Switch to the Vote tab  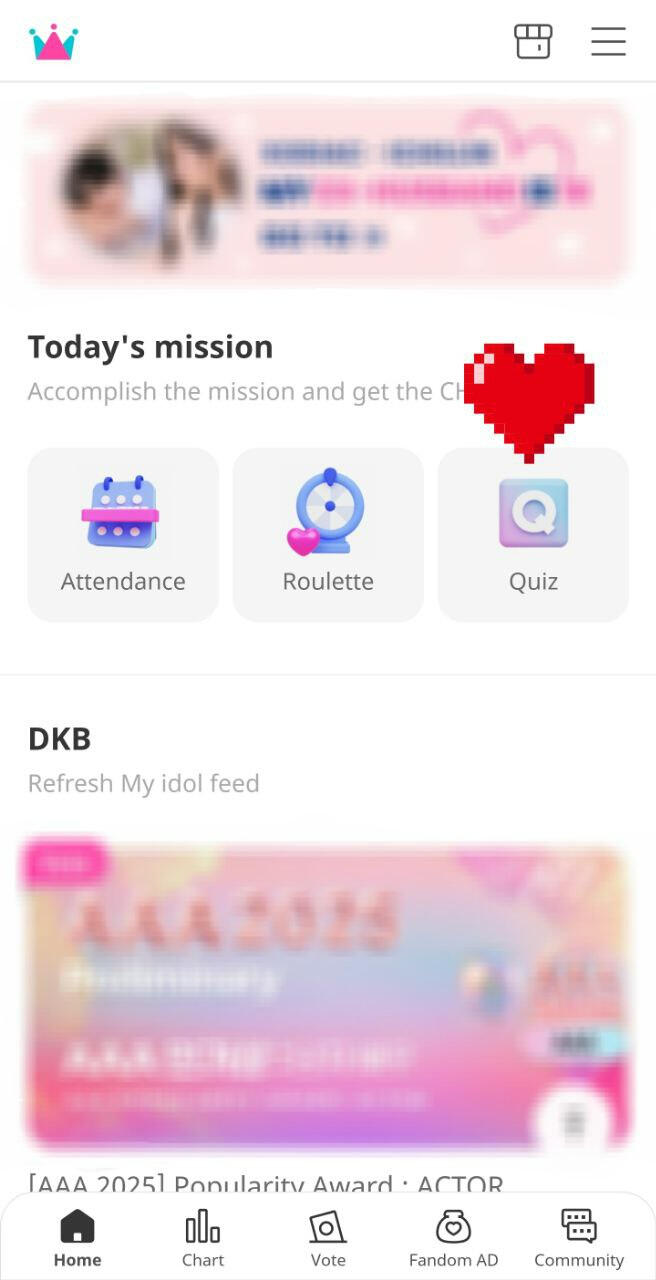[328, 1238]
